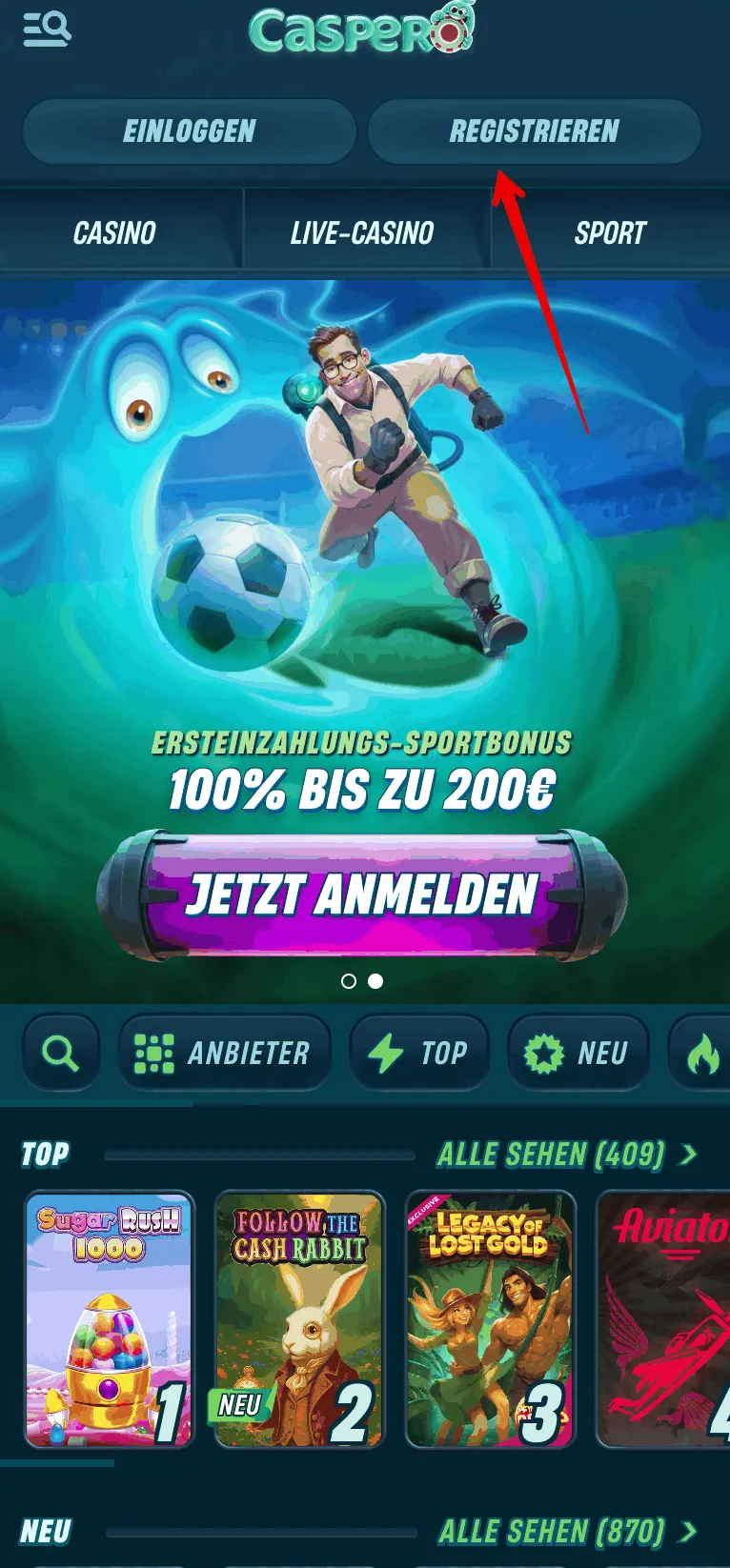Switch to the Live-Casino tab
The image size is (730, 1568).
pos(362,233)
